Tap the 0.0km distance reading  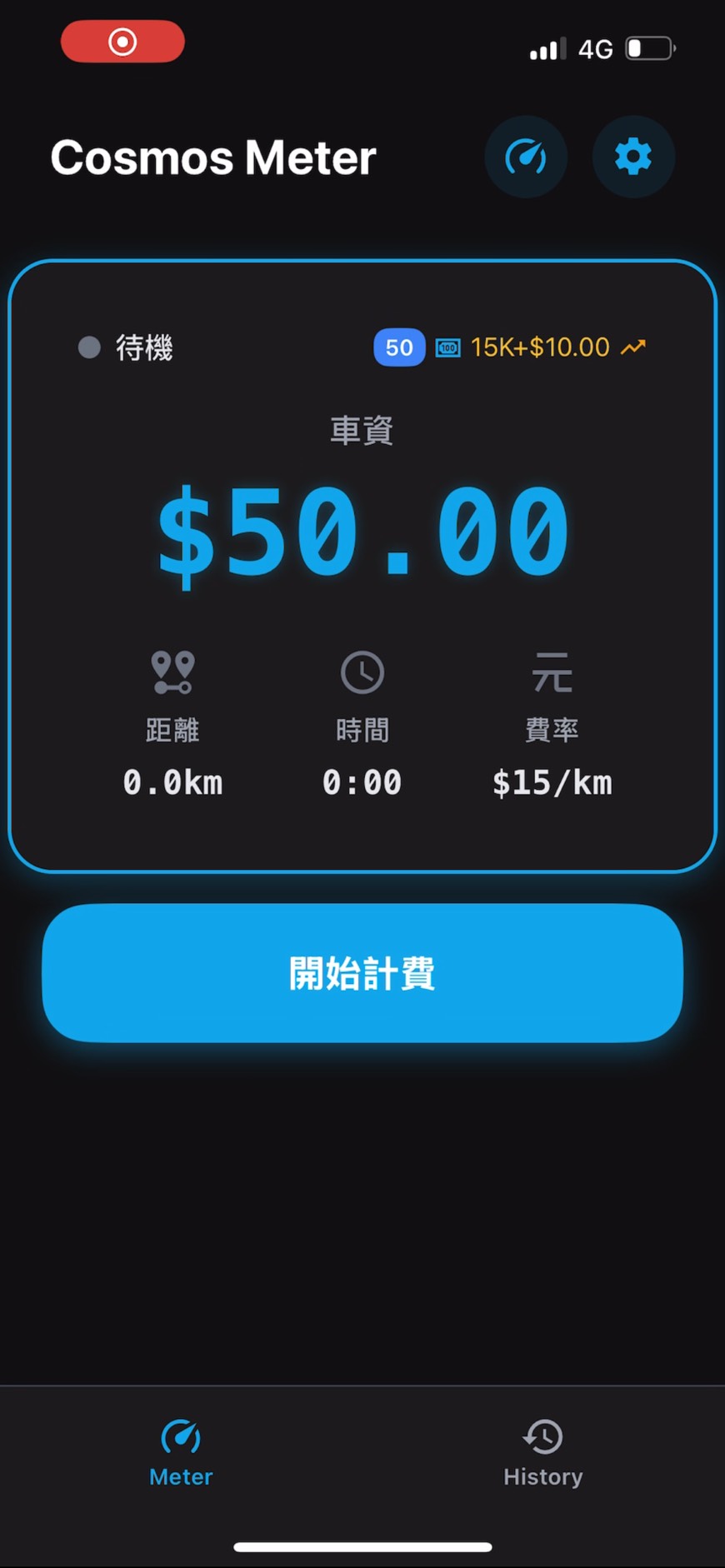tap(172, 782)
